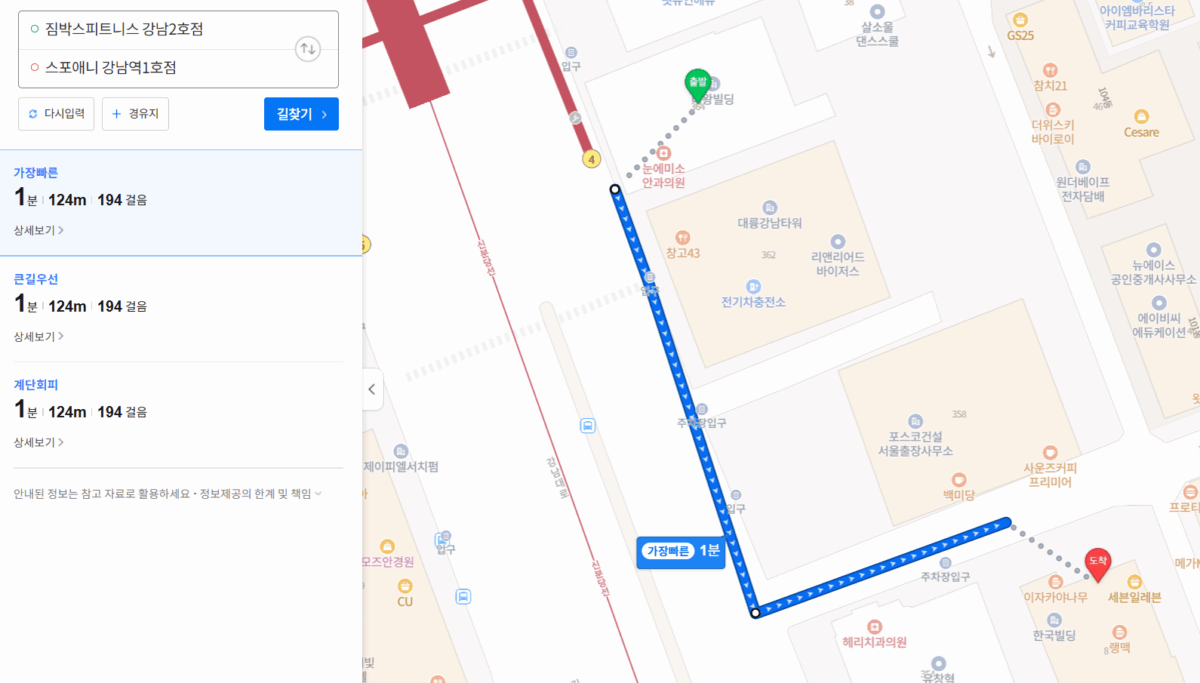Tap the 길찾기 directions button
The width and height of the screenshot is (1200, 683).
click(301, 114)
